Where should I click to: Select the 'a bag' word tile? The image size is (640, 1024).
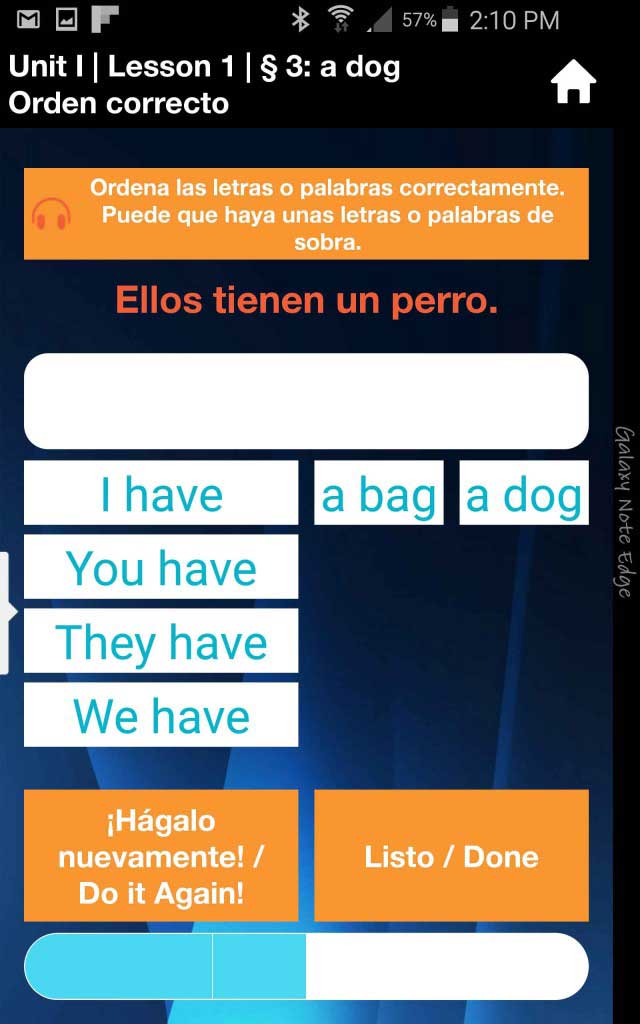(379, 492)
